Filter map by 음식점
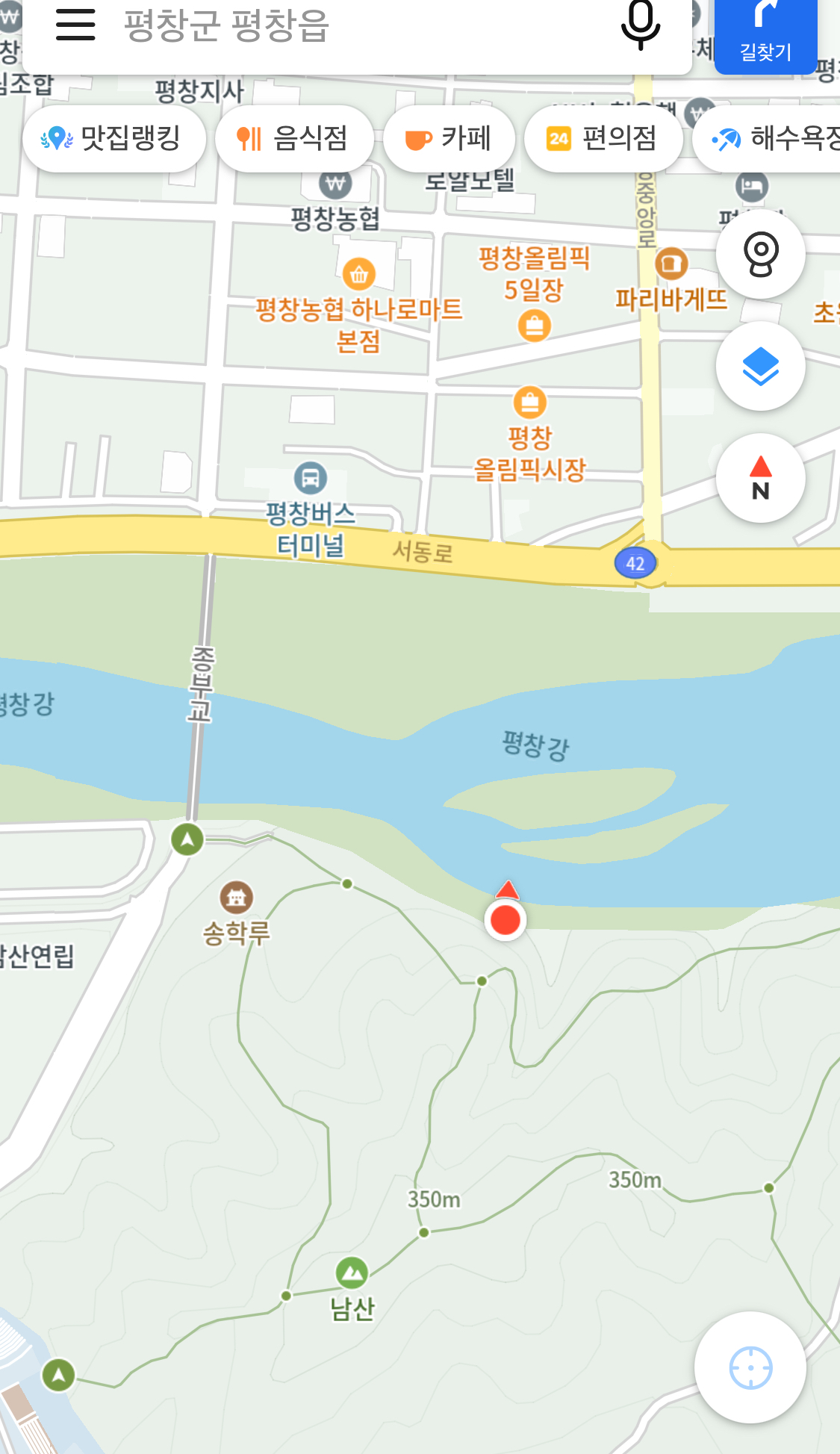The height and width of the screenshot is (1454, 840). [294, 139]
